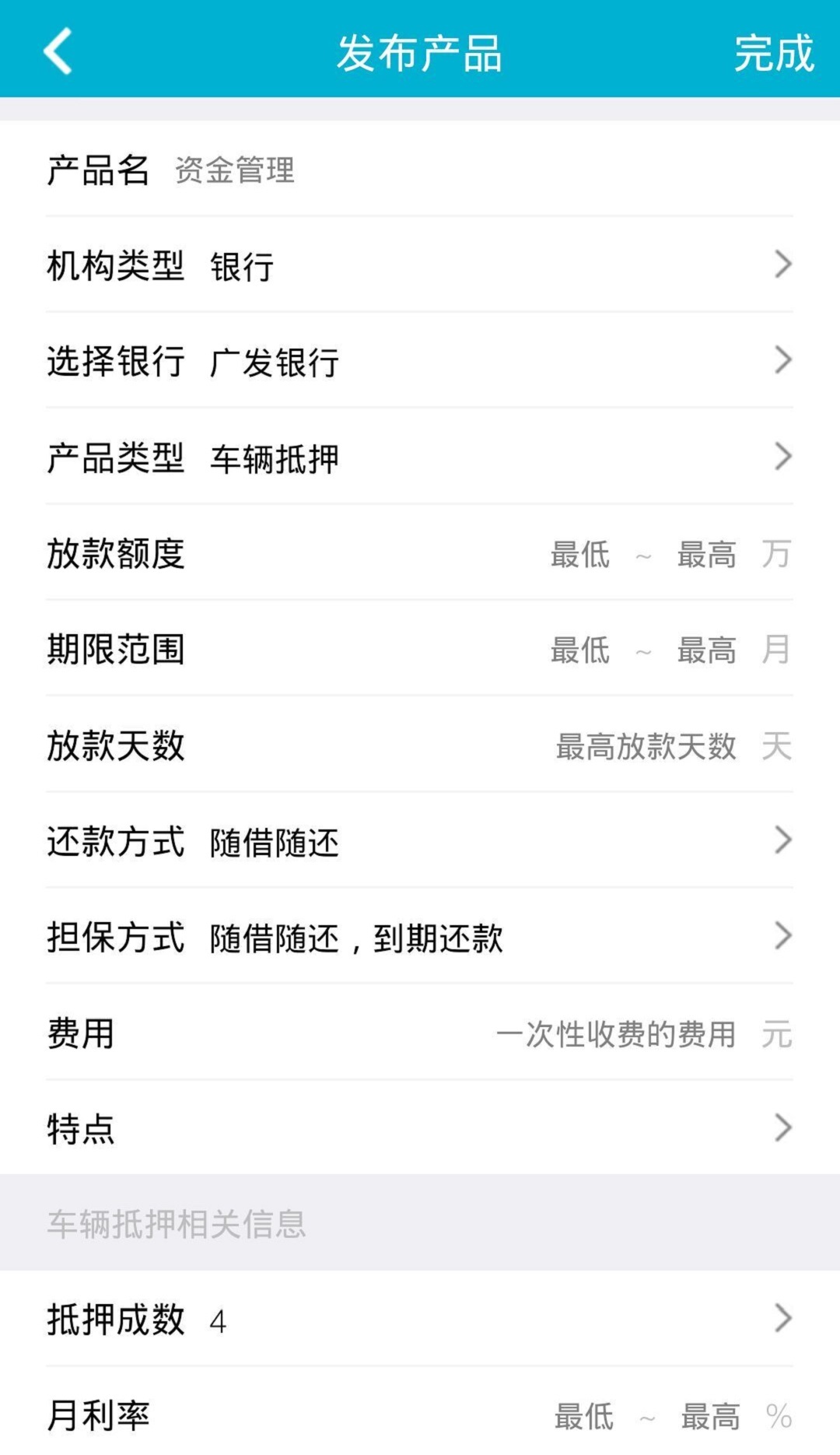Fill in 最低 for 期限范围
This screenshot has height=1455, width=840.
coord(580,650)
